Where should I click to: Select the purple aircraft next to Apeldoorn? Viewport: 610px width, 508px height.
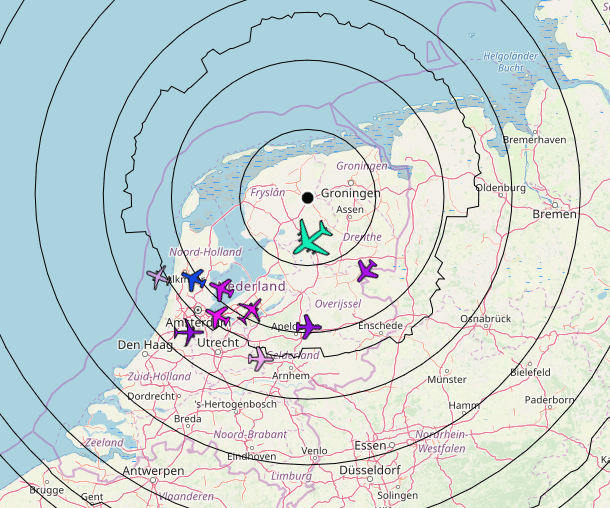click(308, 326)
